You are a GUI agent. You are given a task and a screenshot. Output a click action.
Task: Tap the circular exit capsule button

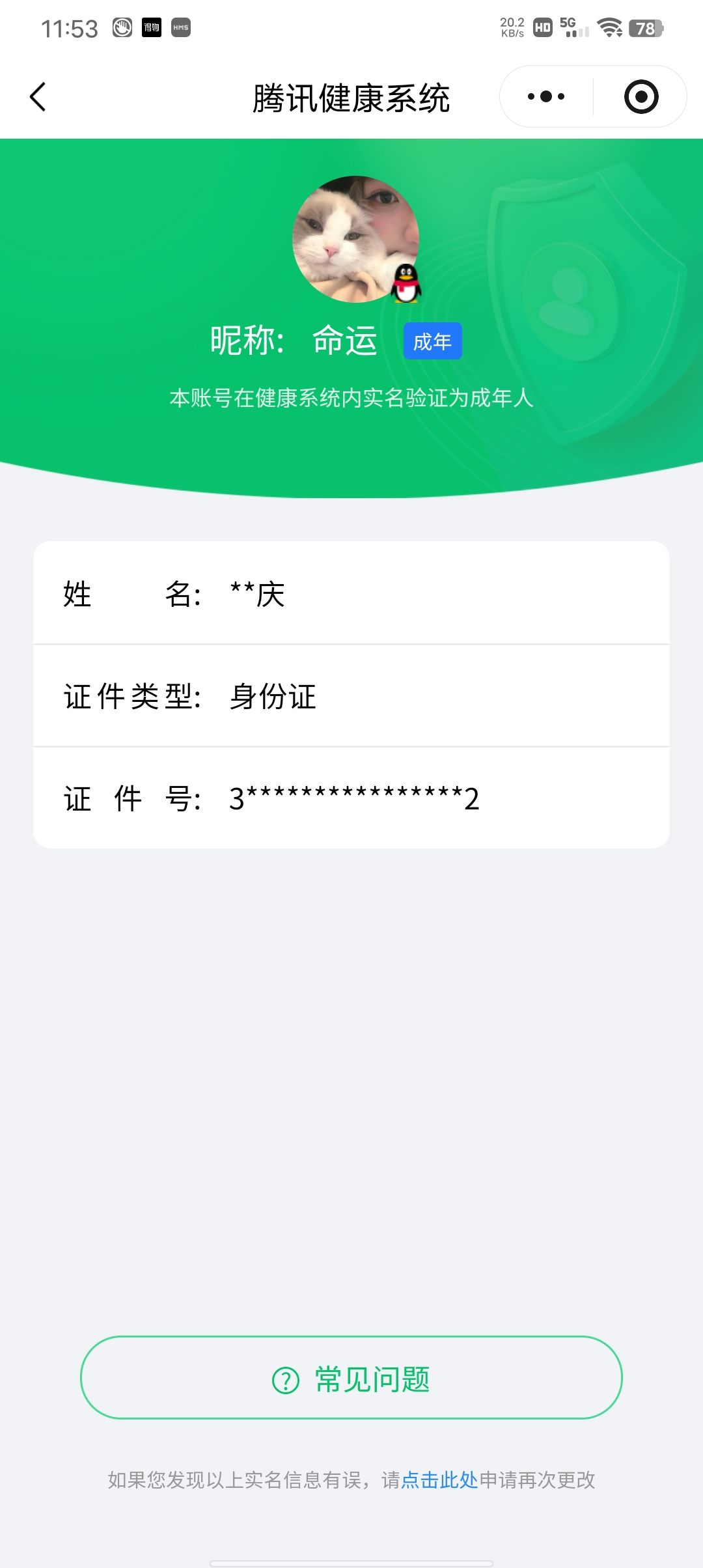pyautogui.click(x=641, y=96)
